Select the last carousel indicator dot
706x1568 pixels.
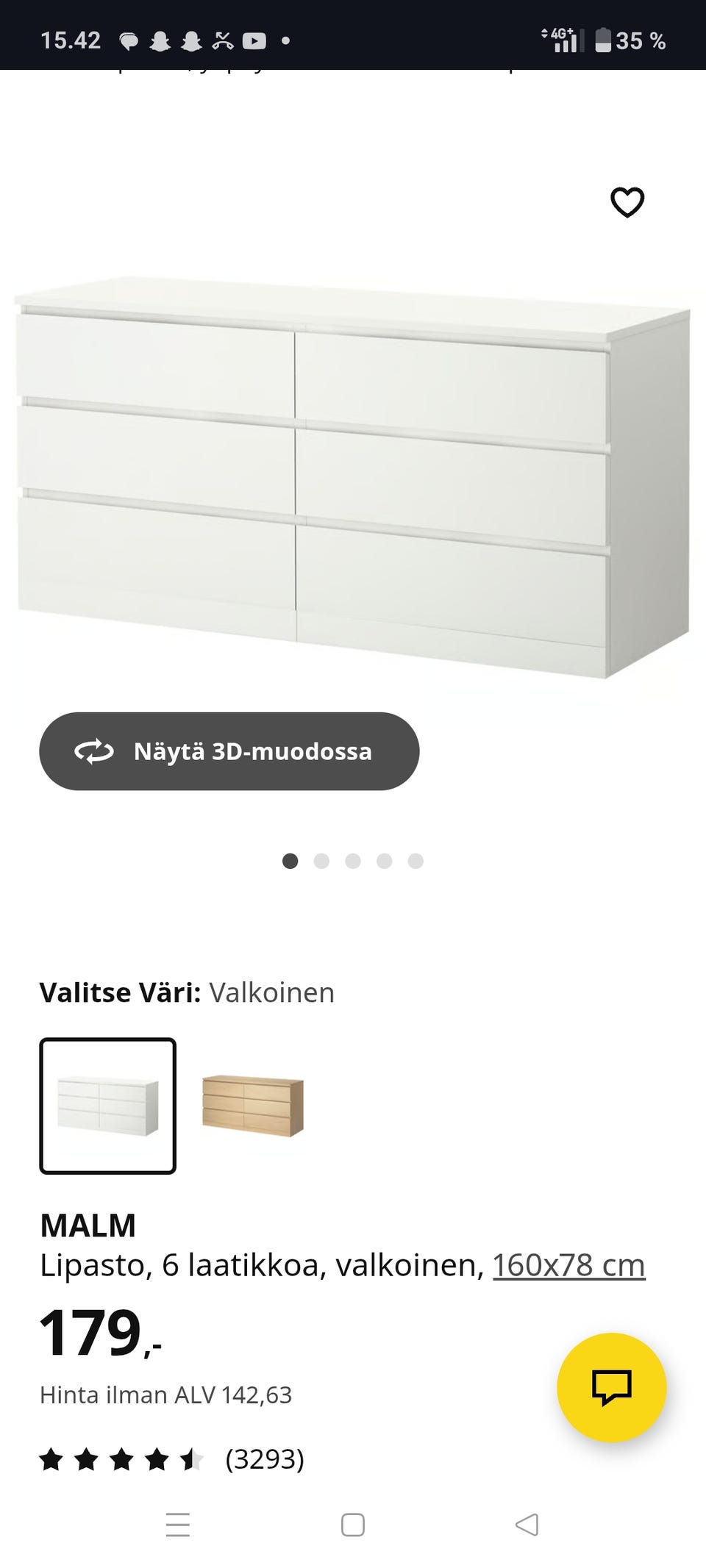tap(416, 861)
